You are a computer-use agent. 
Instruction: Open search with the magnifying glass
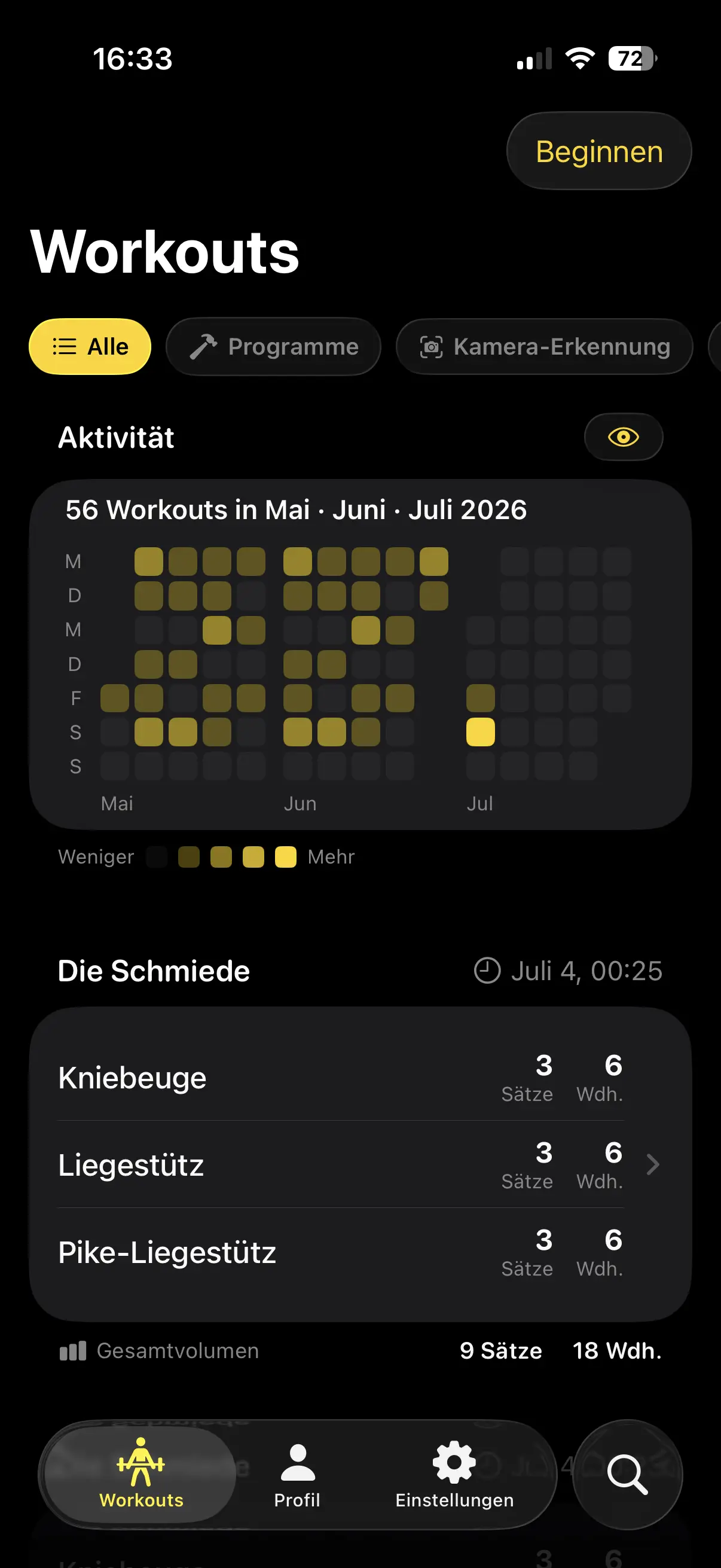click(x=627, y=1474)
